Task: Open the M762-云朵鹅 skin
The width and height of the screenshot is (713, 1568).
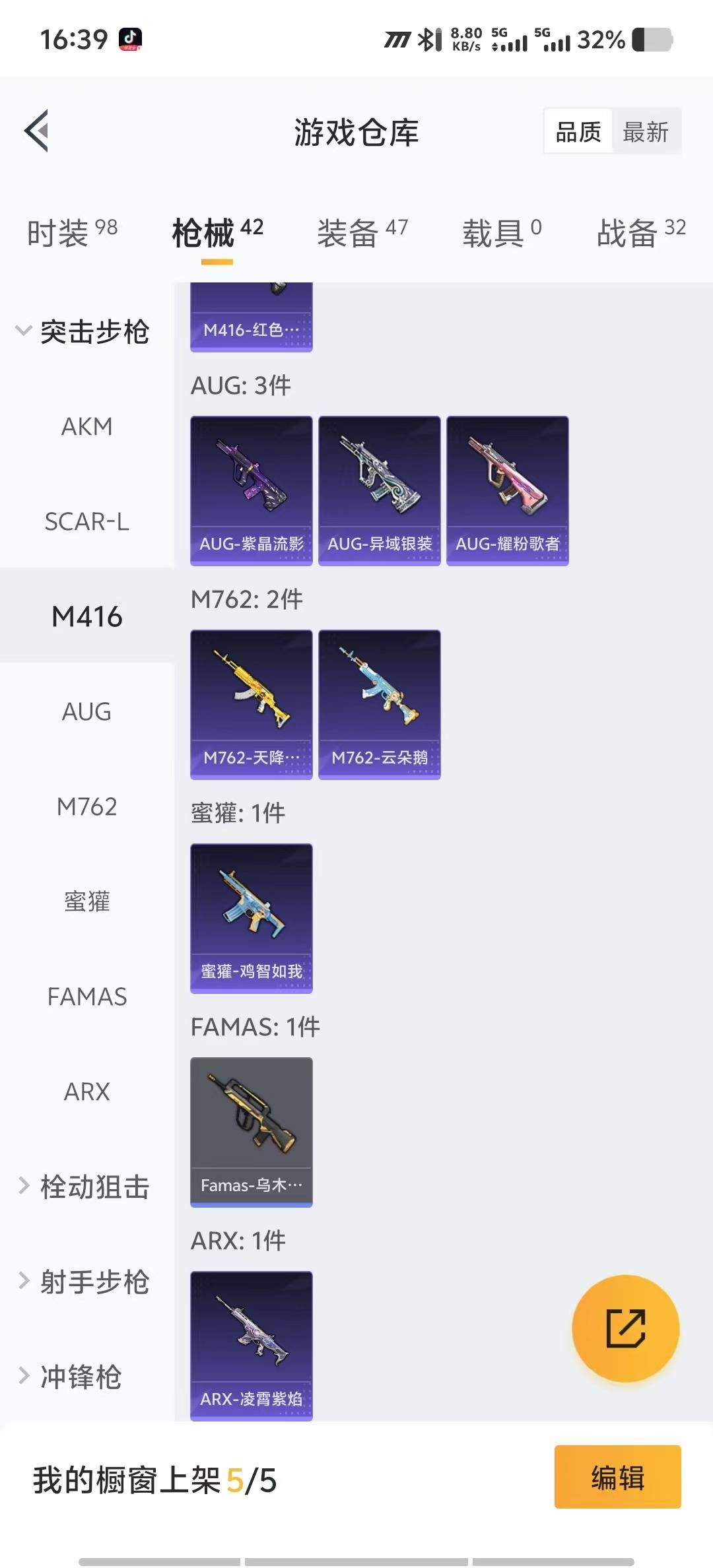Action: [x=379, y=704]
